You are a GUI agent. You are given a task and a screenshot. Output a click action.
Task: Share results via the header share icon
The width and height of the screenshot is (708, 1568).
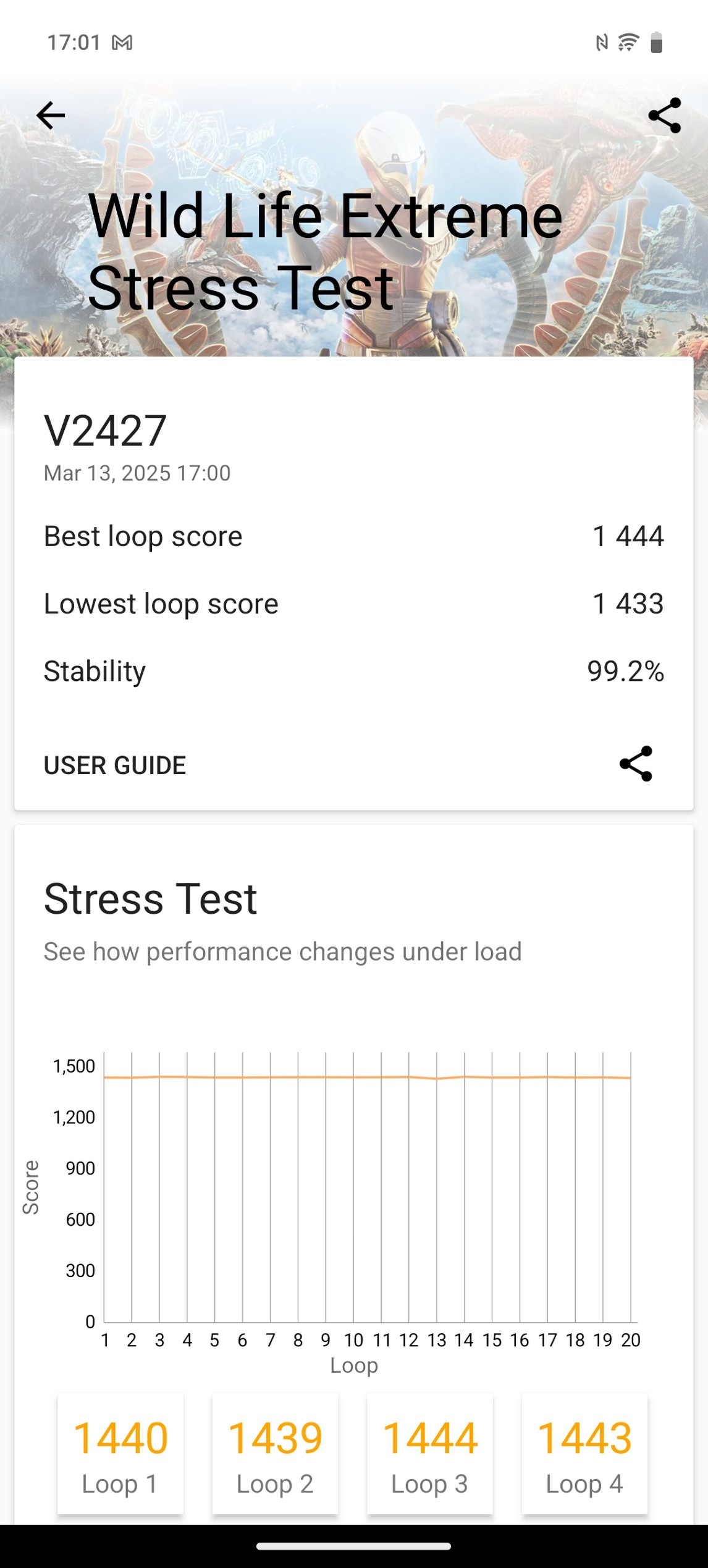coord(664,116)
